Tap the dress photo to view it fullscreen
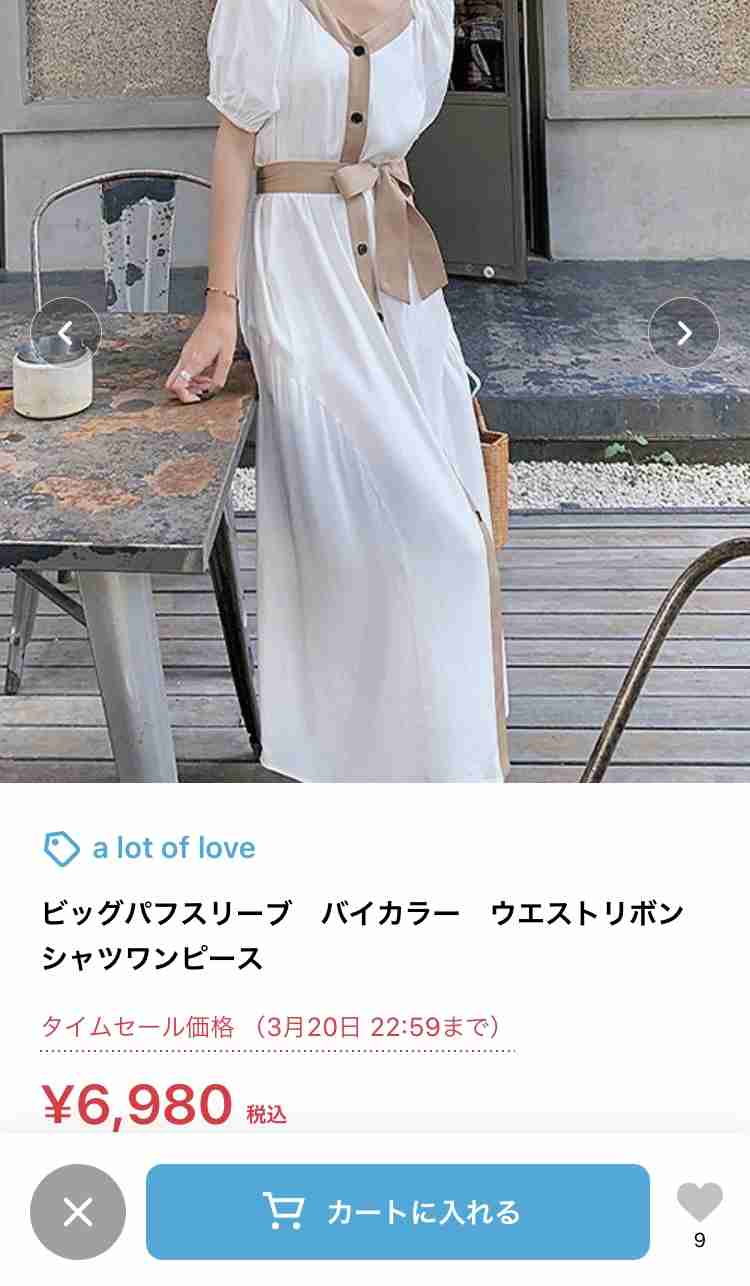This screenshot has height=1286, width=750. click(375, 400)
